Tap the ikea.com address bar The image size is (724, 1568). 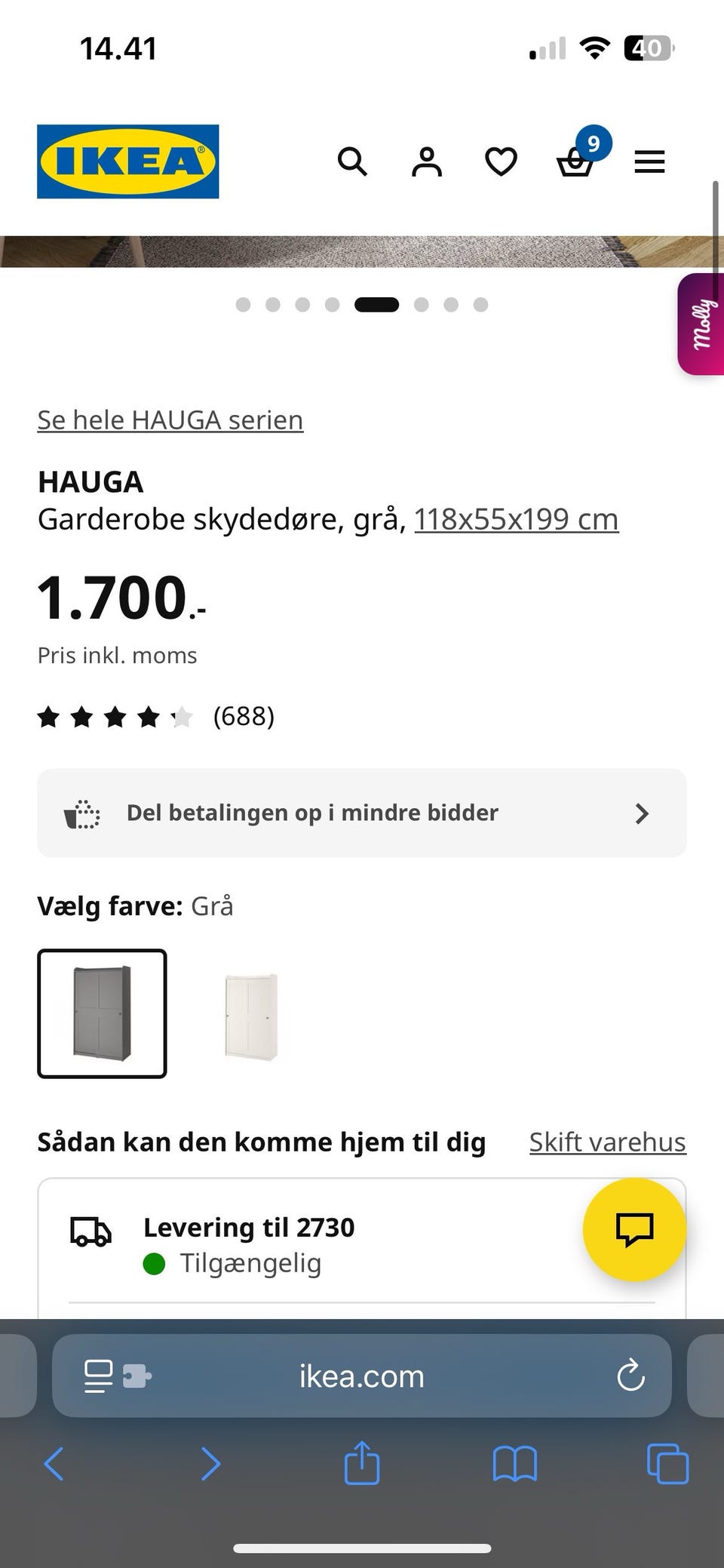[x=360, y=1375]
